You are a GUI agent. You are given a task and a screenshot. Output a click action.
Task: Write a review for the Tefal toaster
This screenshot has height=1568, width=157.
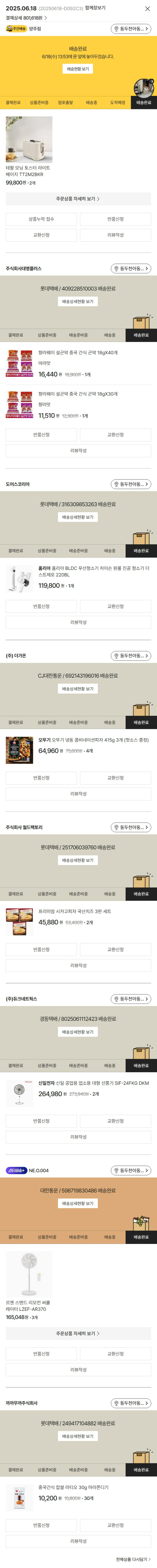(115, 235)
